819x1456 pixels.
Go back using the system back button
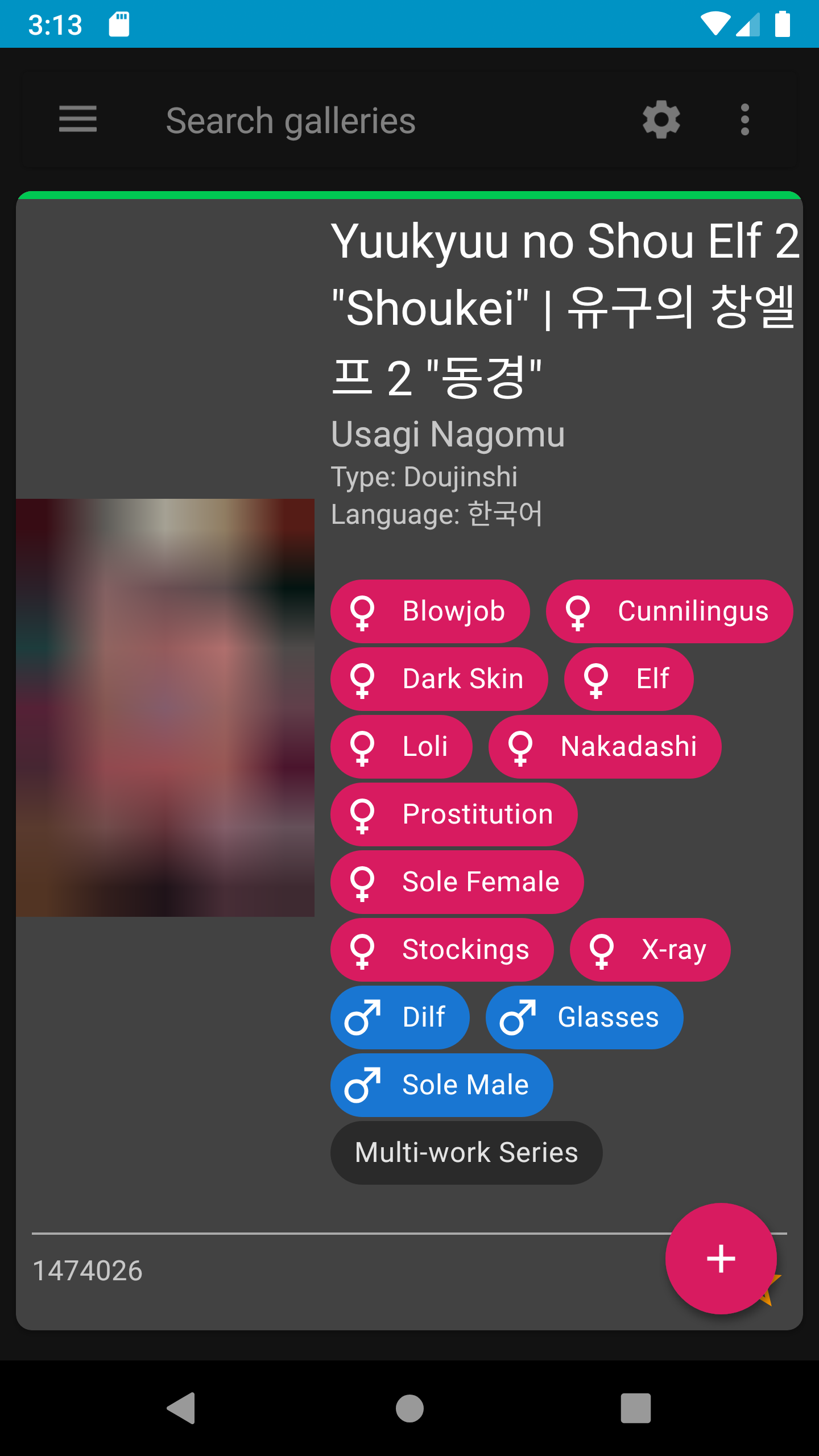tap(181, 1408)
